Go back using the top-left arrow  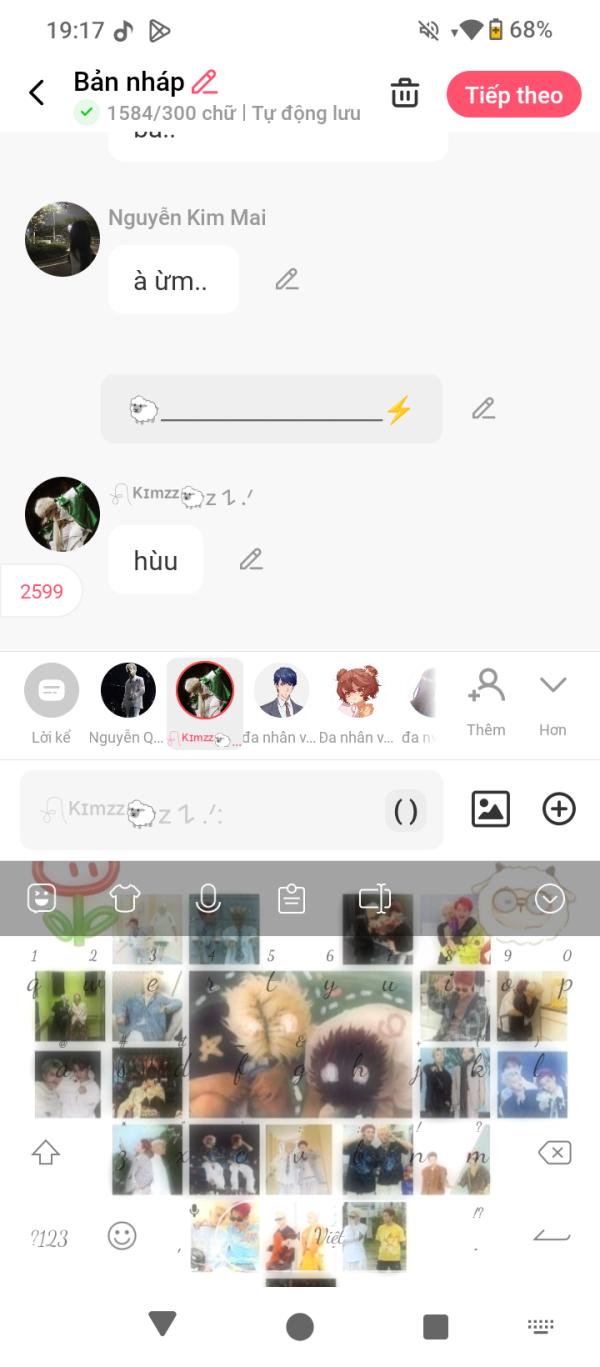pyautogui.click(x=37, y=93)
